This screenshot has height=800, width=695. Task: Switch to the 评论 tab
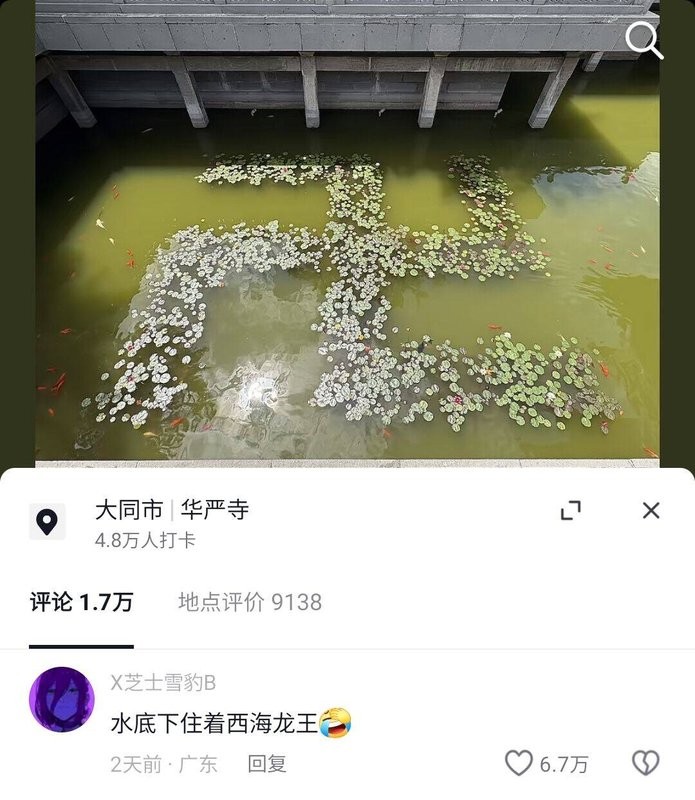81,602
